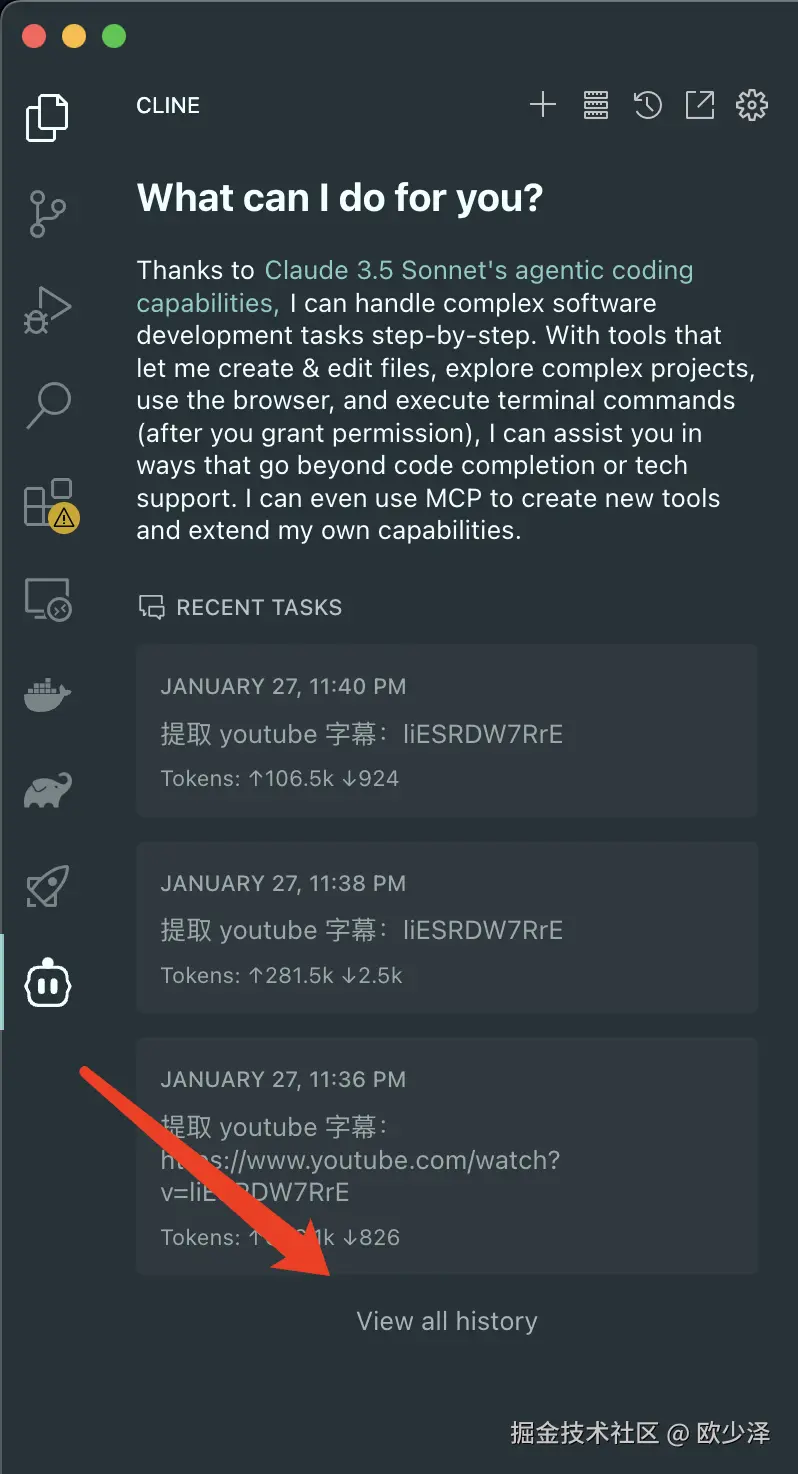Tap View all history

coord(446,1321)
